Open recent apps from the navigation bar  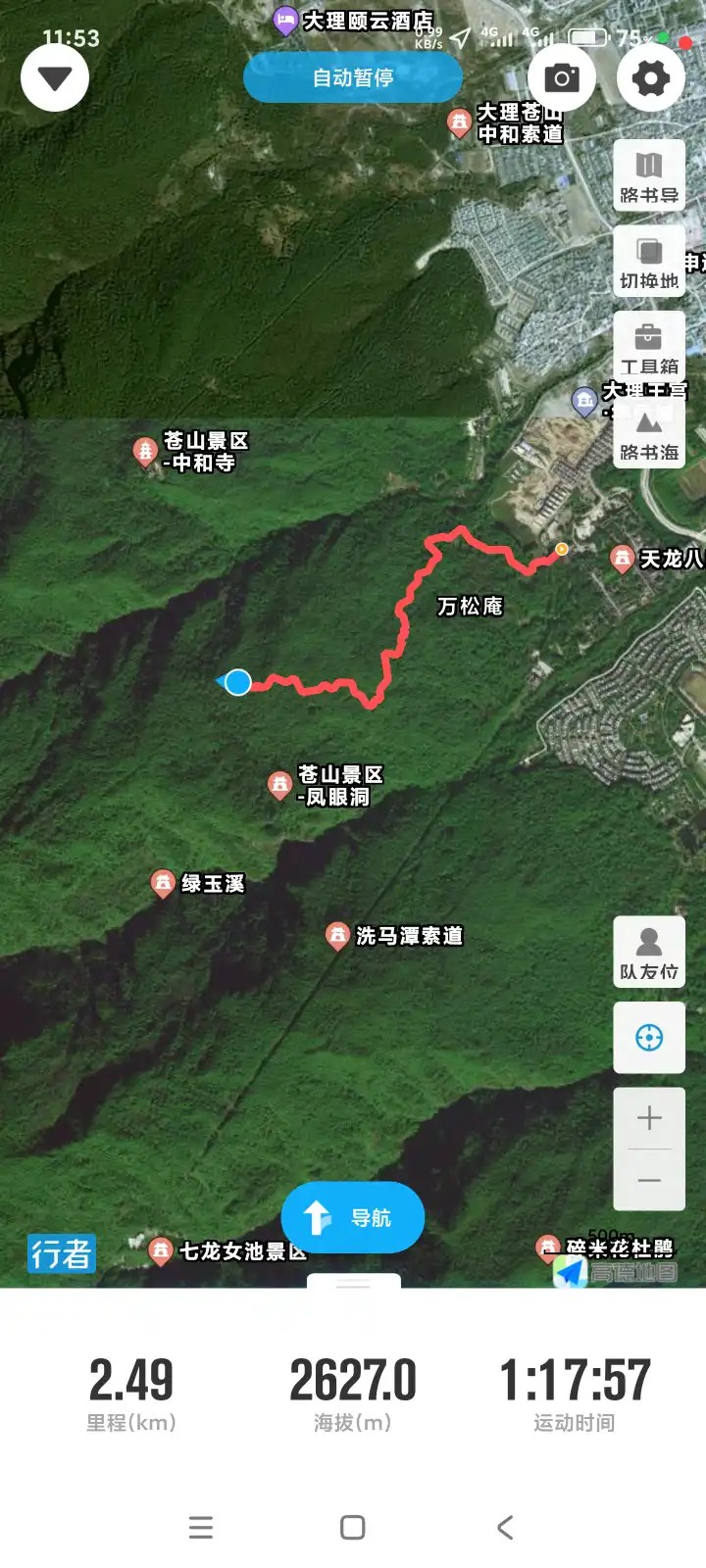pyautogui.click(x=201, y=1527)
